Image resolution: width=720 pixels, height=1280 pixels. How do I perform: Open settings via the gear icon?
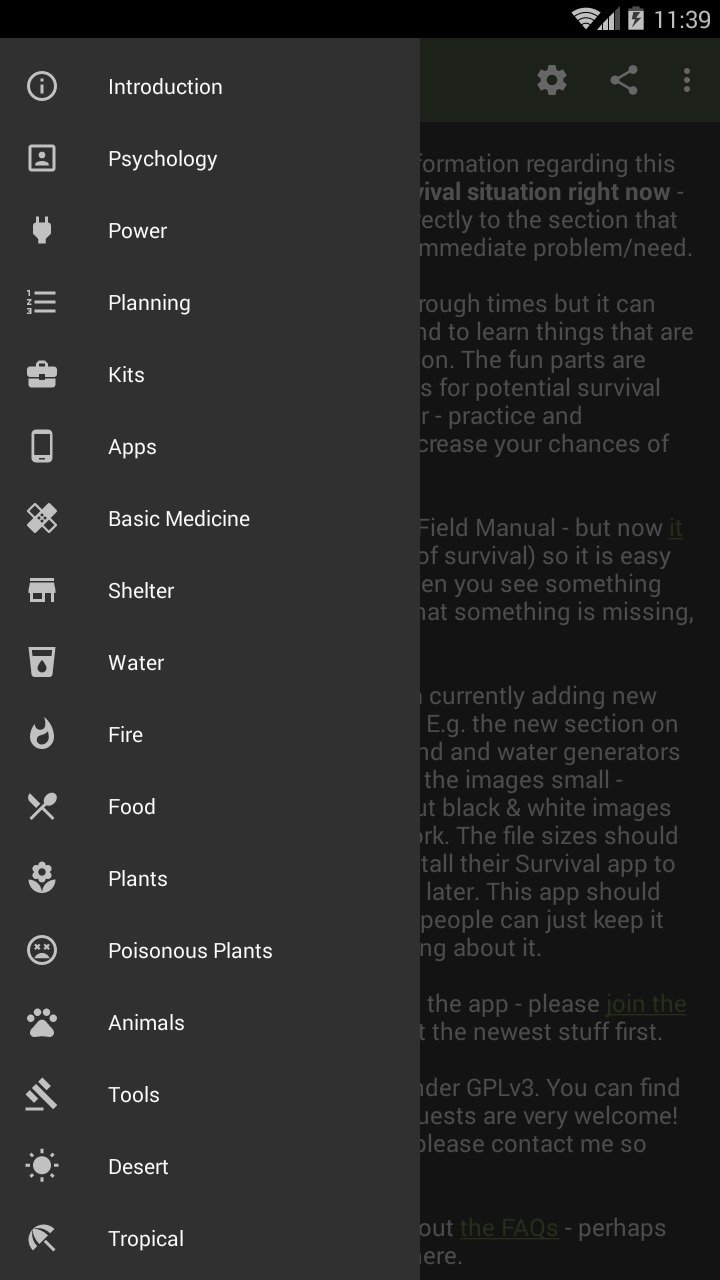552,81
